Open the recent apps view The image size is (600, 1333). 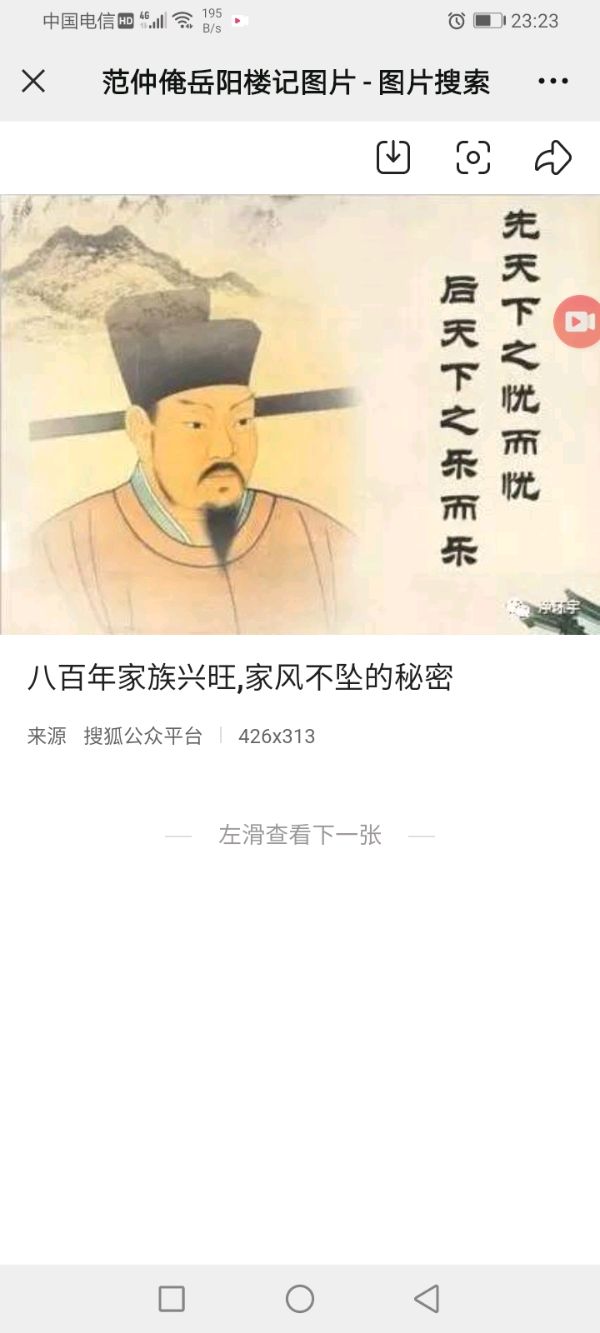pyautogui.click(x=172, y=1298)
